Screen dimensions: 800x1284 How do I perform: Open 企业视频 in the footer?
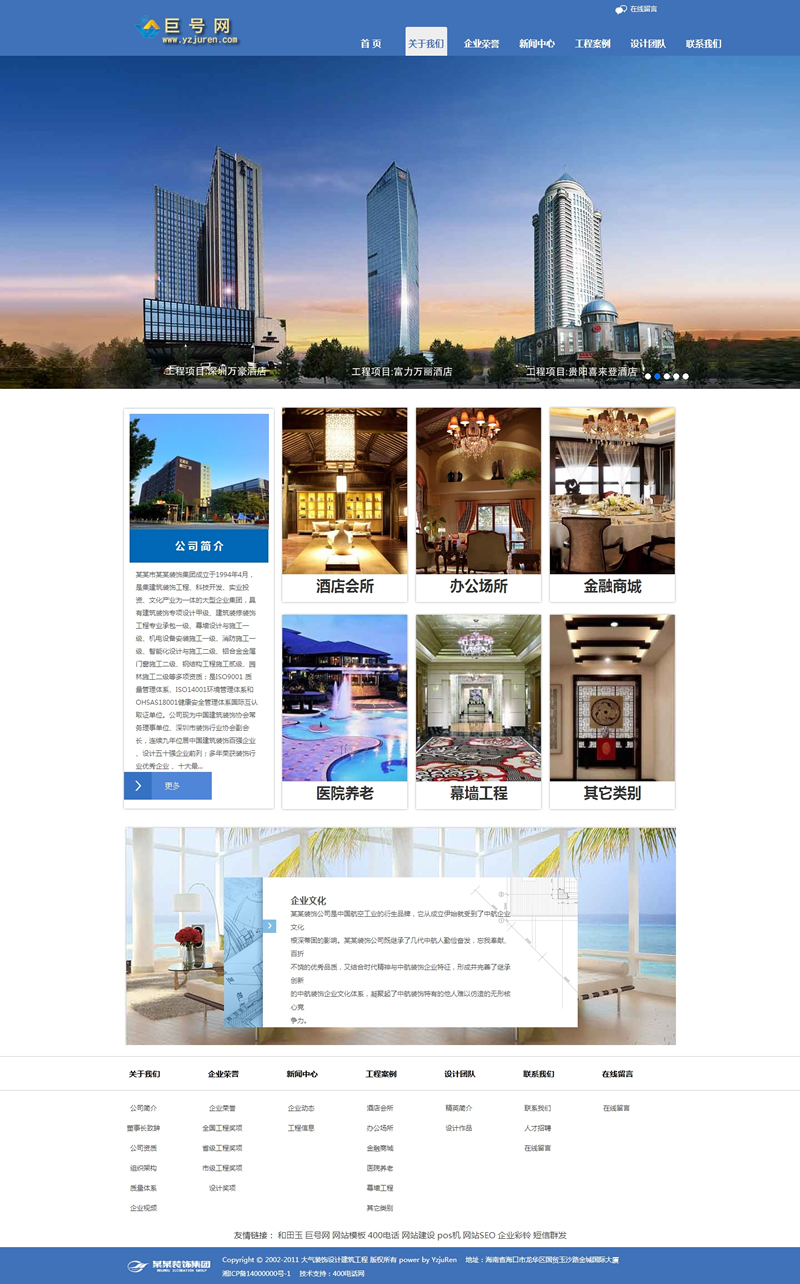pos(143,1208)
